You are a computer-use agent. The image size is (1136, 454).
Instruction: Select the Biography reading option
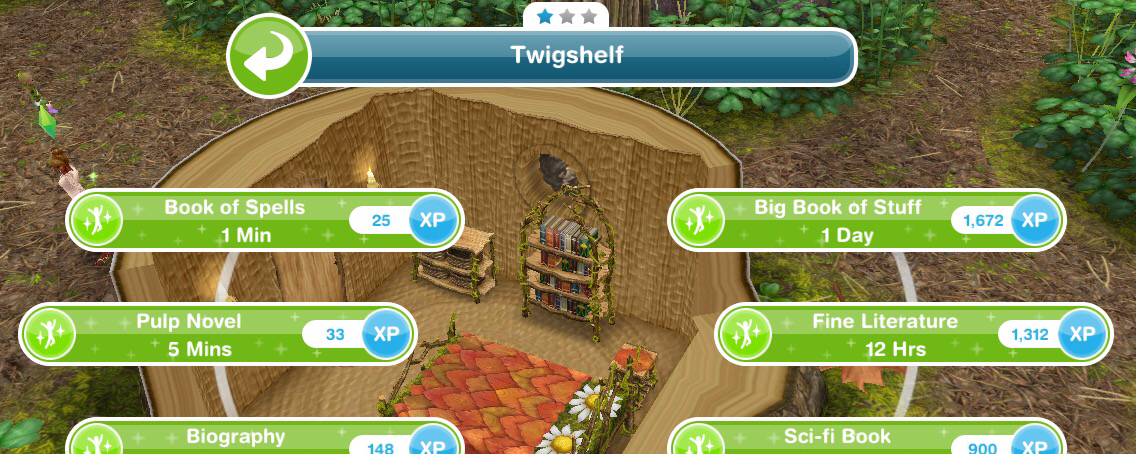236,440
